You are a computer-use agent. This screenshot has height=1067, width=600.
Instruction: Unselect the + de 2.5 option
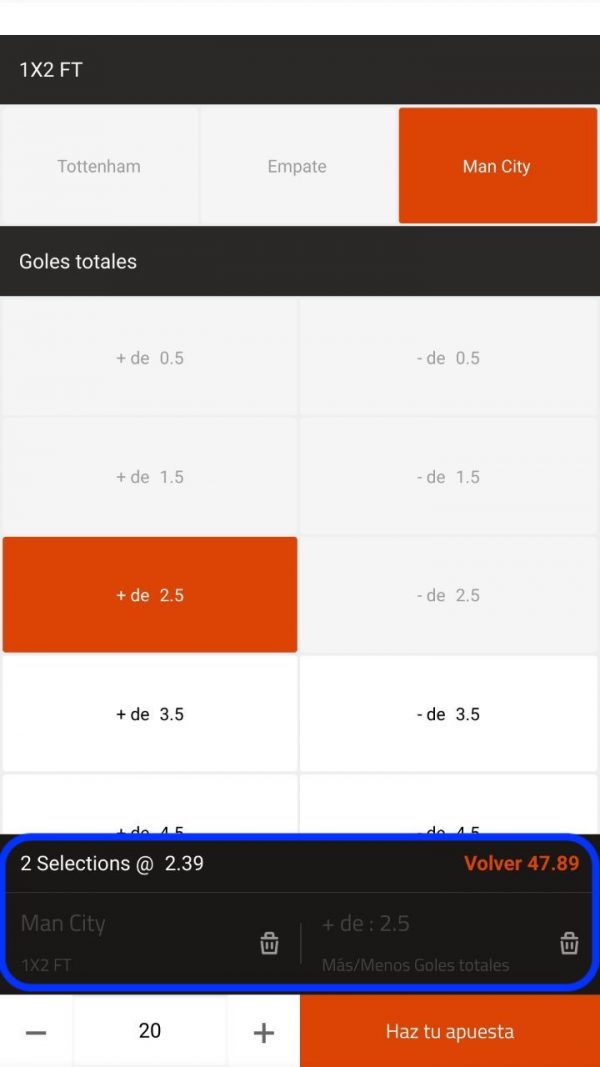[x=150, y=595]
